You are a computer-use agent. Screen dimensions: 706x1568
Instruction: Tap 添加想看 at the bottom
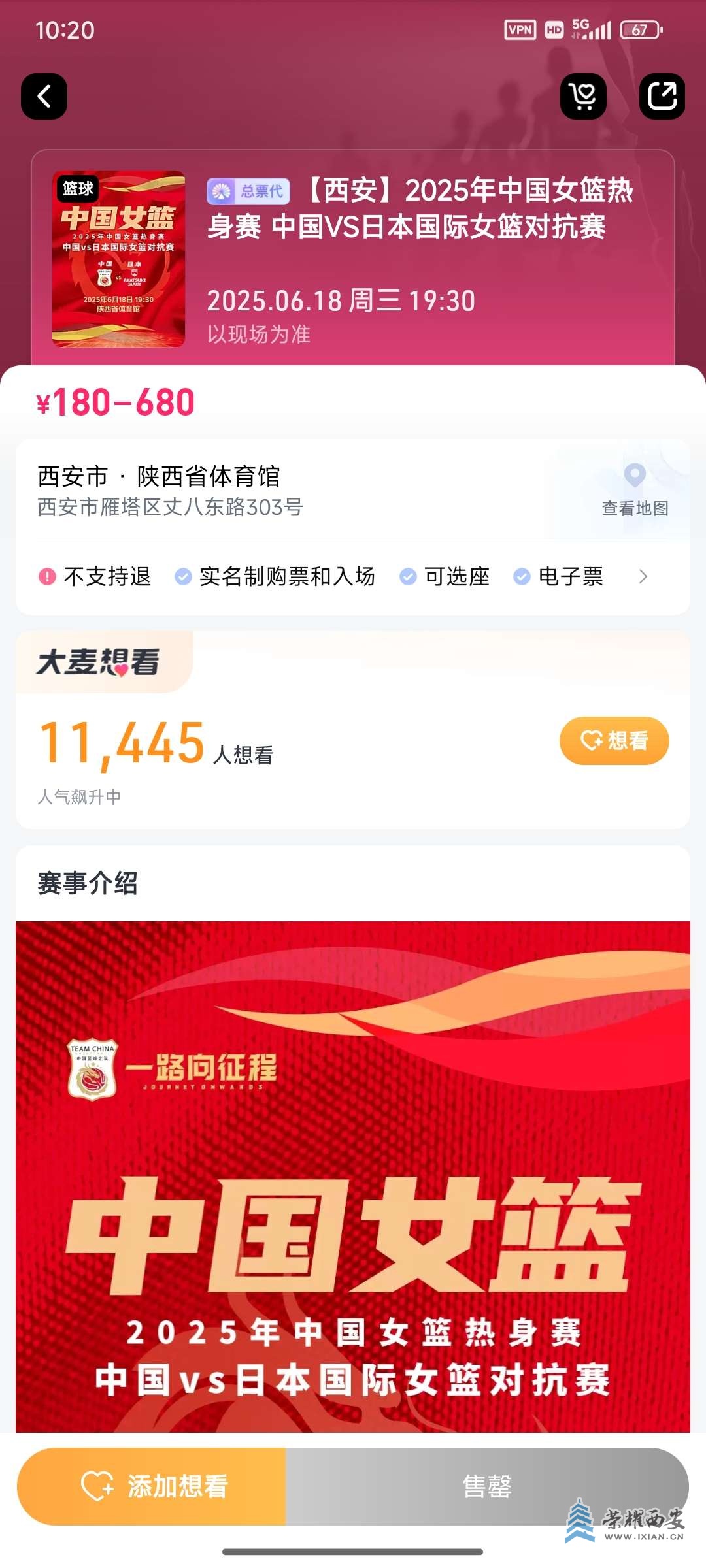click(152, 1486)
